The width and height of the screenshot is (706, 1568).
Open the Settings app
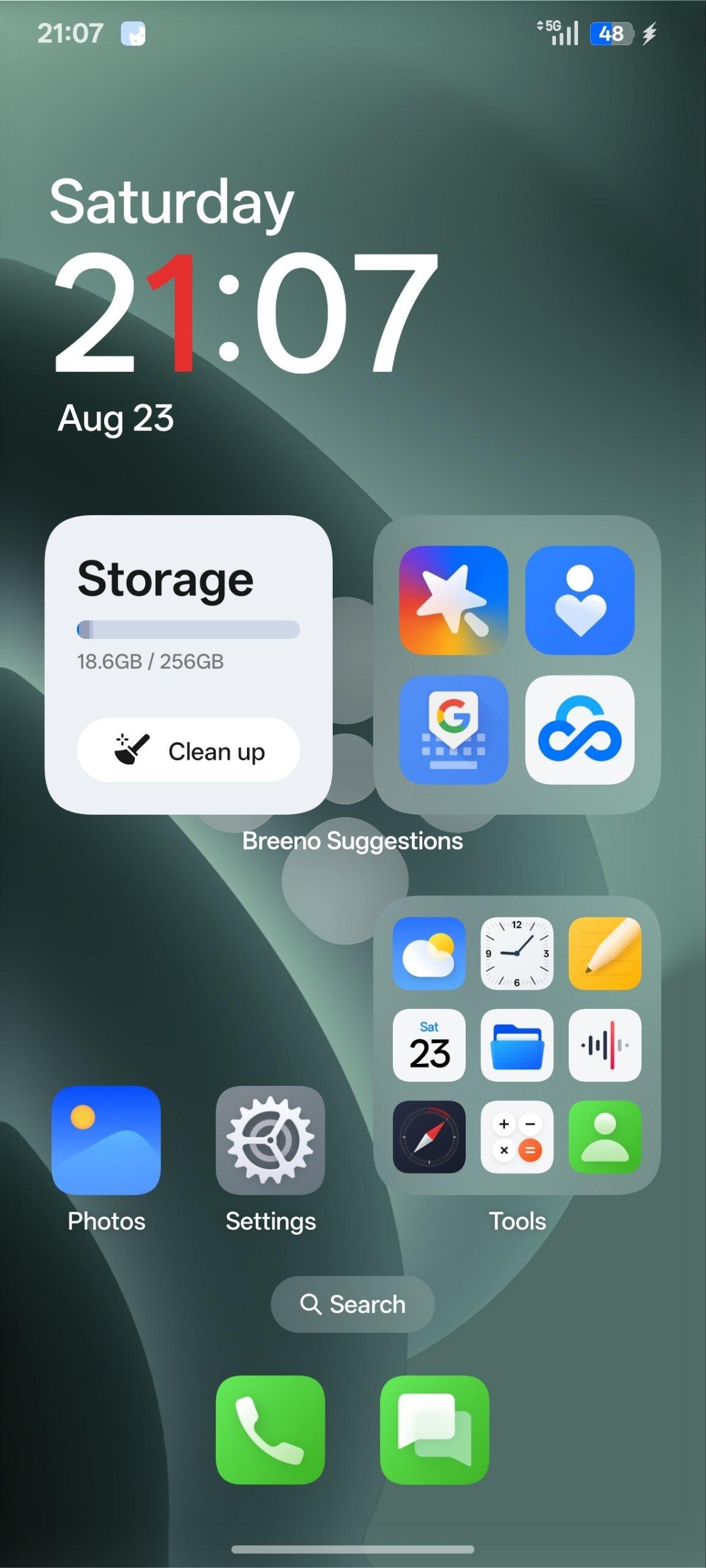pyautogui.click(x=270, y=1140)
